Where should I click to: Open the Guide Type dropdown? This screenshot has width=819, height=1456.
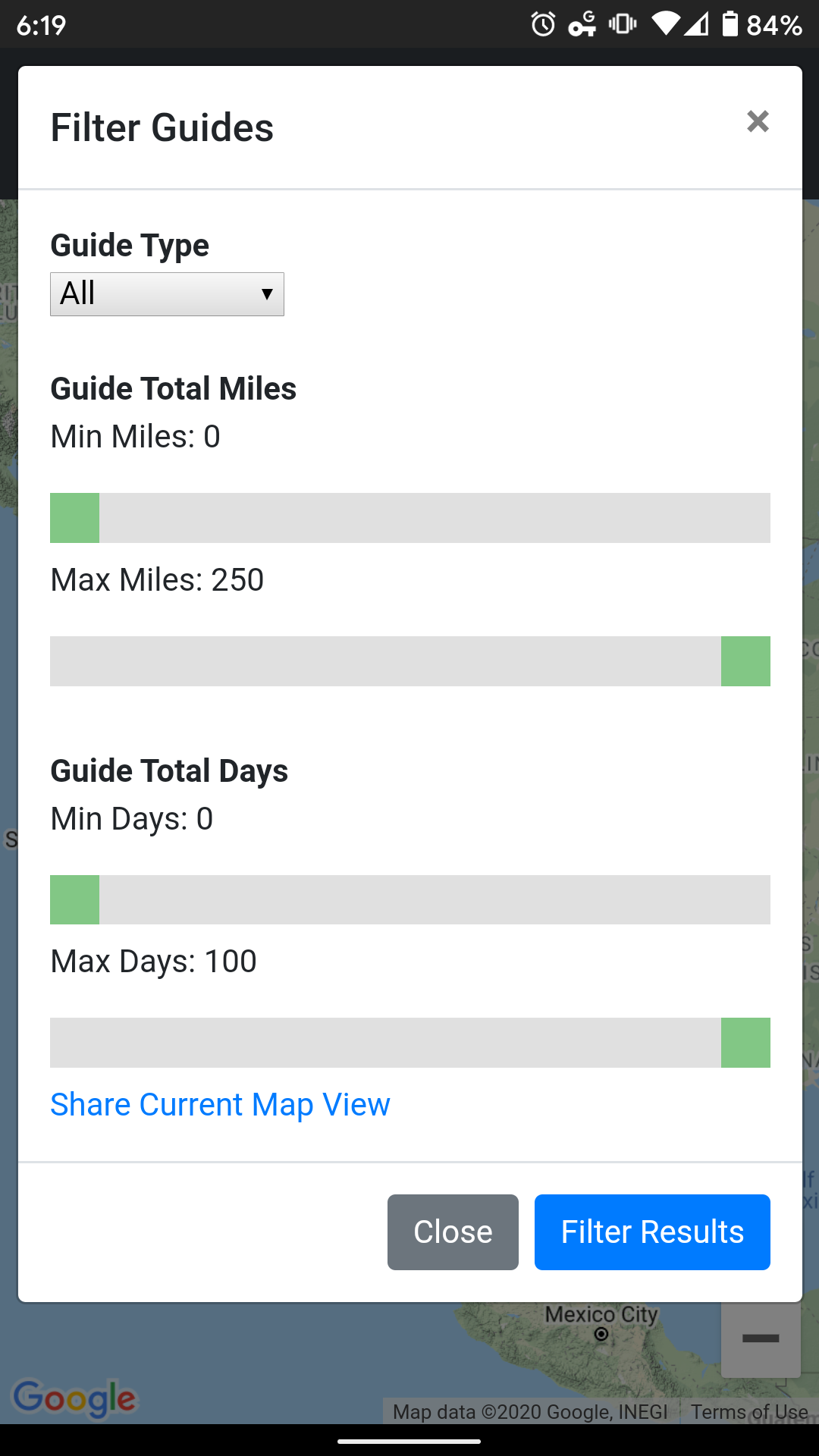pyautogui.click(x=167, y=294)
